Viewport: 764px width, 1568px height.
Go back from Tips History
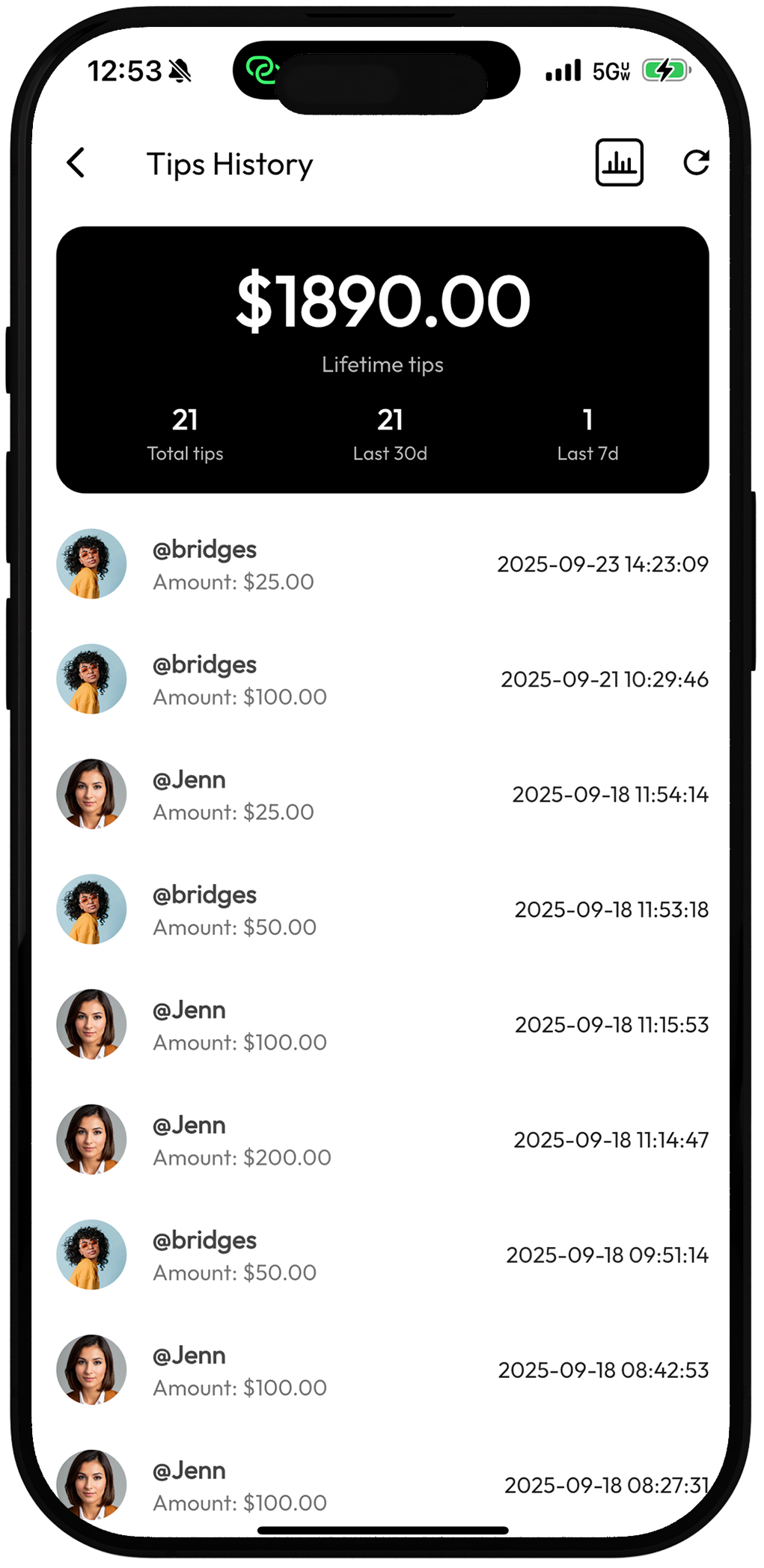76,162
